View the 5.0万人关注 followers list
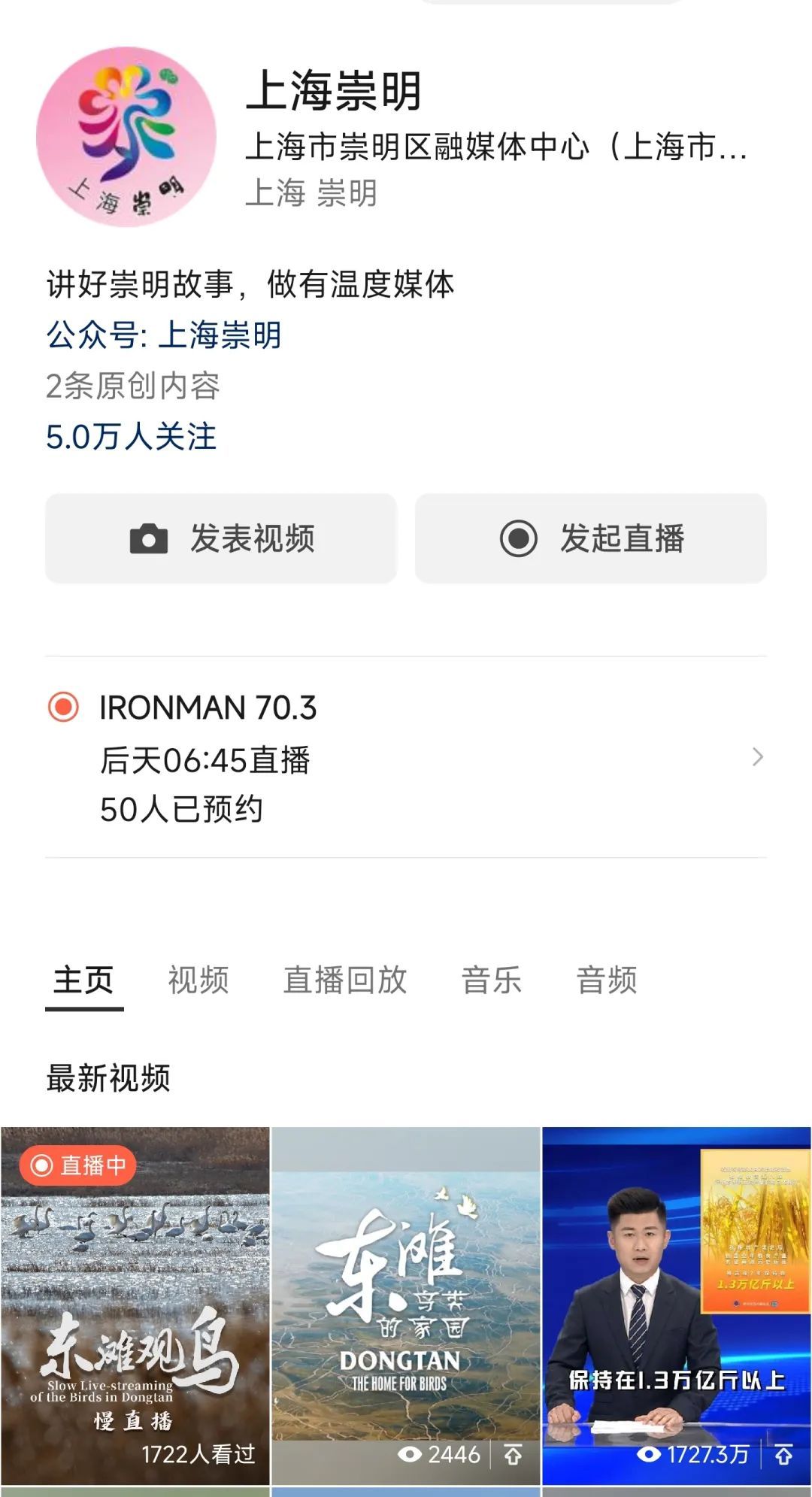The height and width of the screenshot is (1497, 812). click(132, 437)
